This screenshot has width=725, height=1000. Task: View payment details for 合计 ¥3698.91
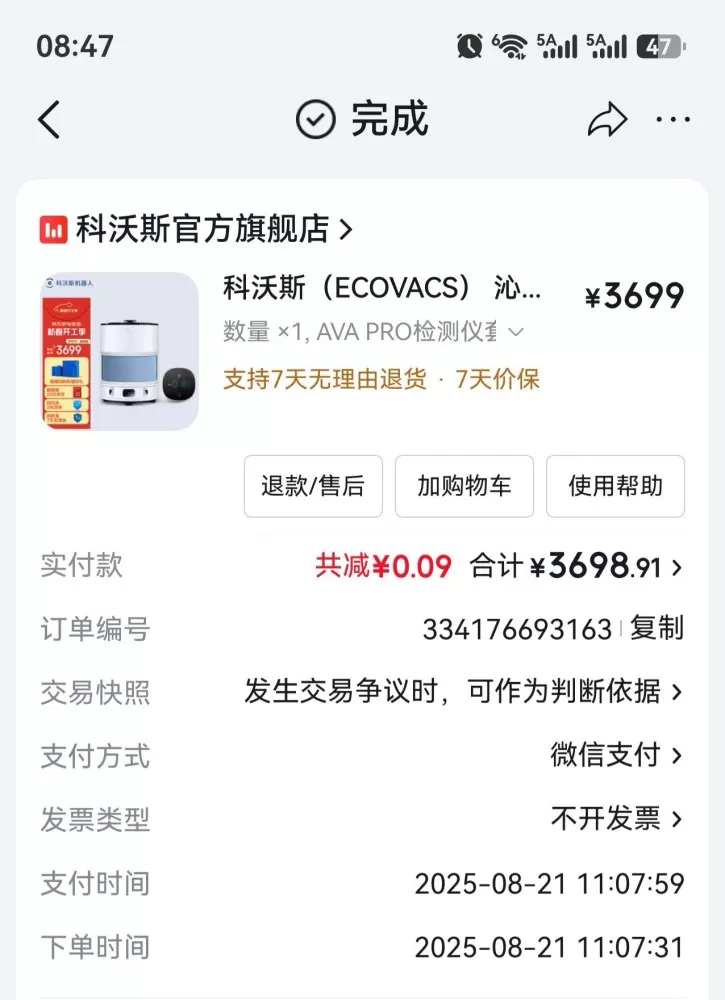click(x=576, y=566)
